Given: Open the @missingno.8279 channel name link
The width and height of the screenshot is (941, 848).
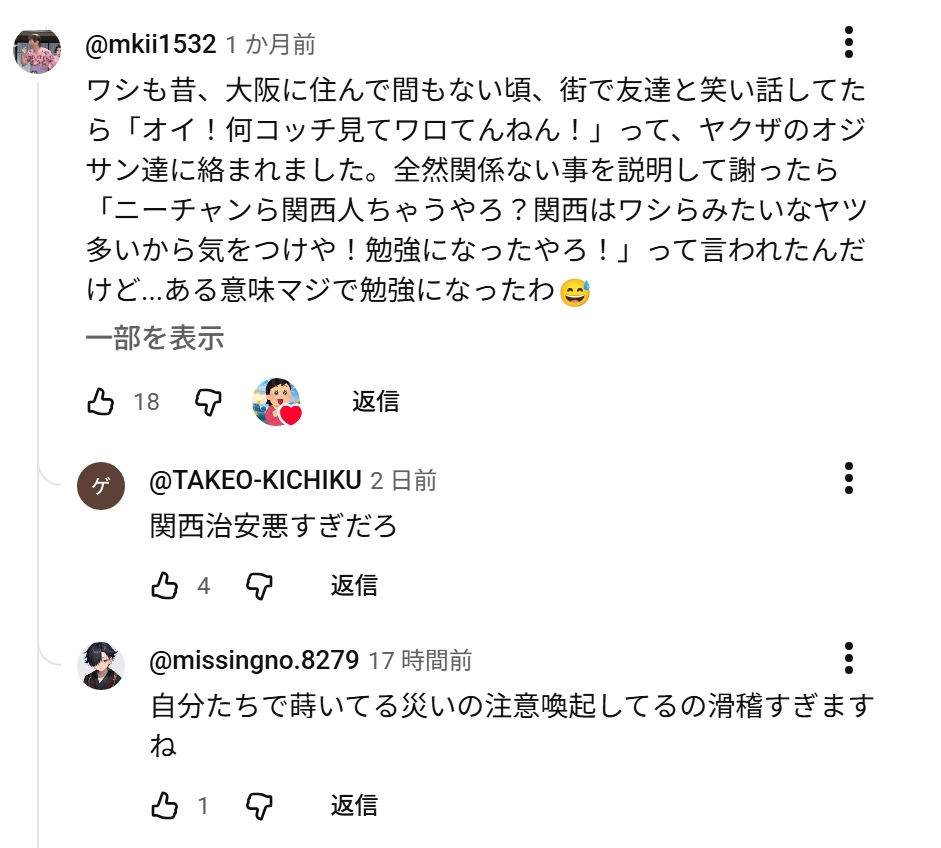Looking at the screenshot, I should [x=254, y=661].
